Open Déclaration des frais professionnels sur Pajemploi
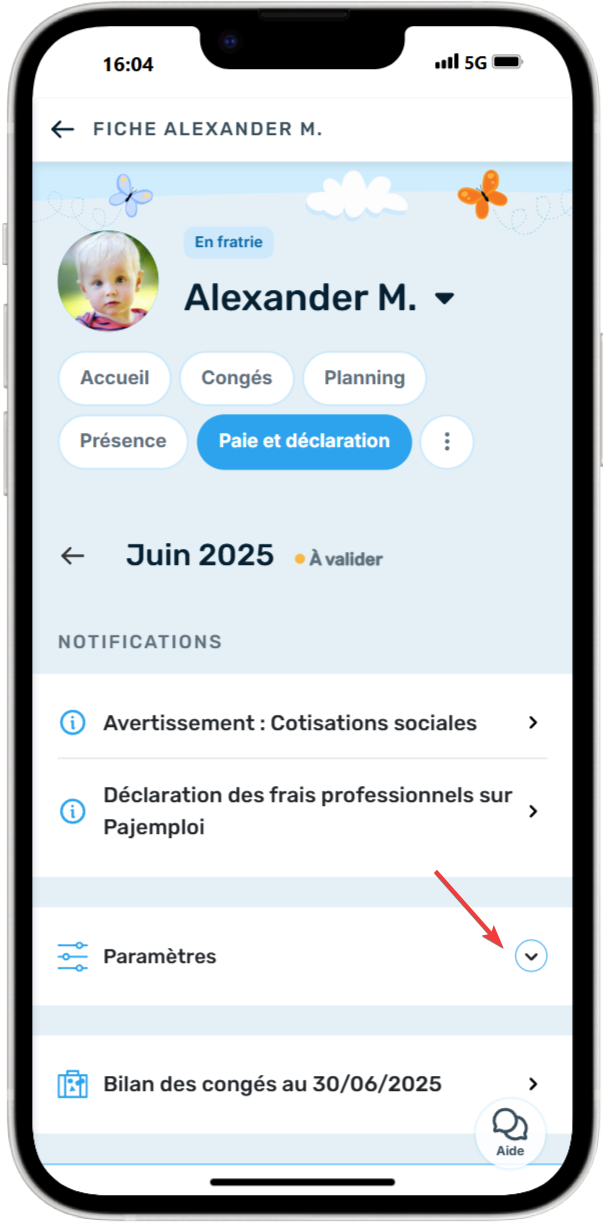The image size is (603, 1222). [302, 811]
